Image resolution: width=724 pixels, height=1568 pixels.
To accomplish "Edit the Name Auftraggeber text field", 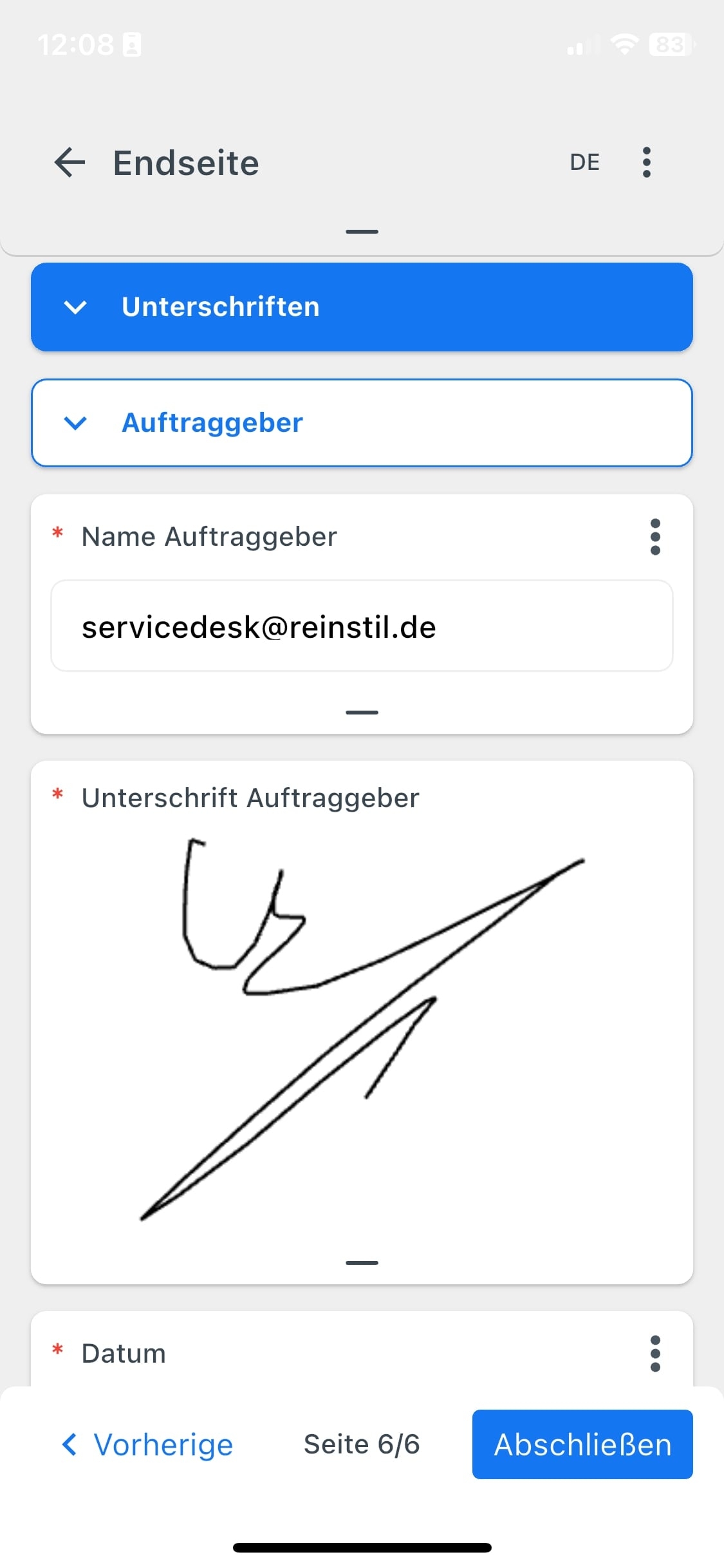I will click(362, 626).
